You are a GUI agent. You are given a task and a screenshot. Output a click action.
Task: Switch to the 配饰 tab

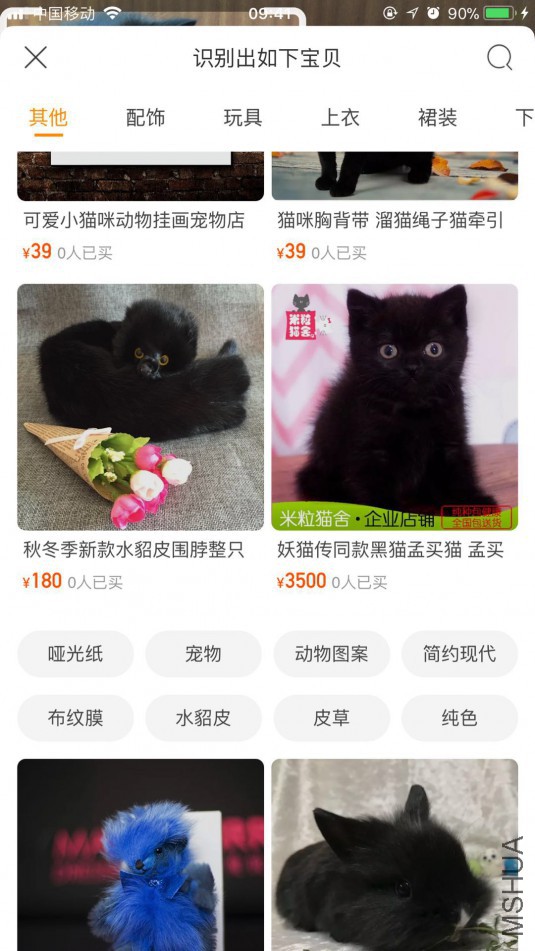(x=146, y=118)
